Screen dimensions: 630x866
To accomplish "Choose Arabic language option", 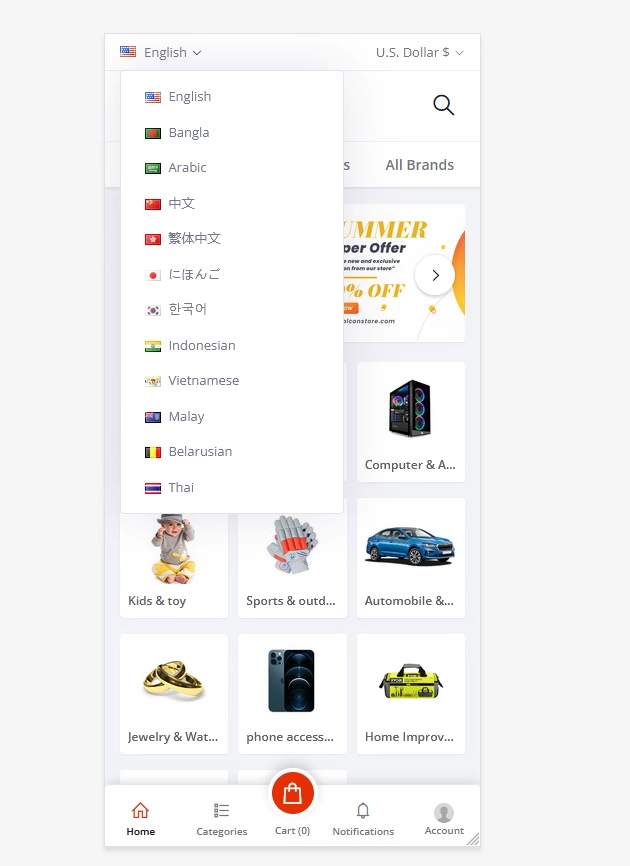I will coord(187,167).
